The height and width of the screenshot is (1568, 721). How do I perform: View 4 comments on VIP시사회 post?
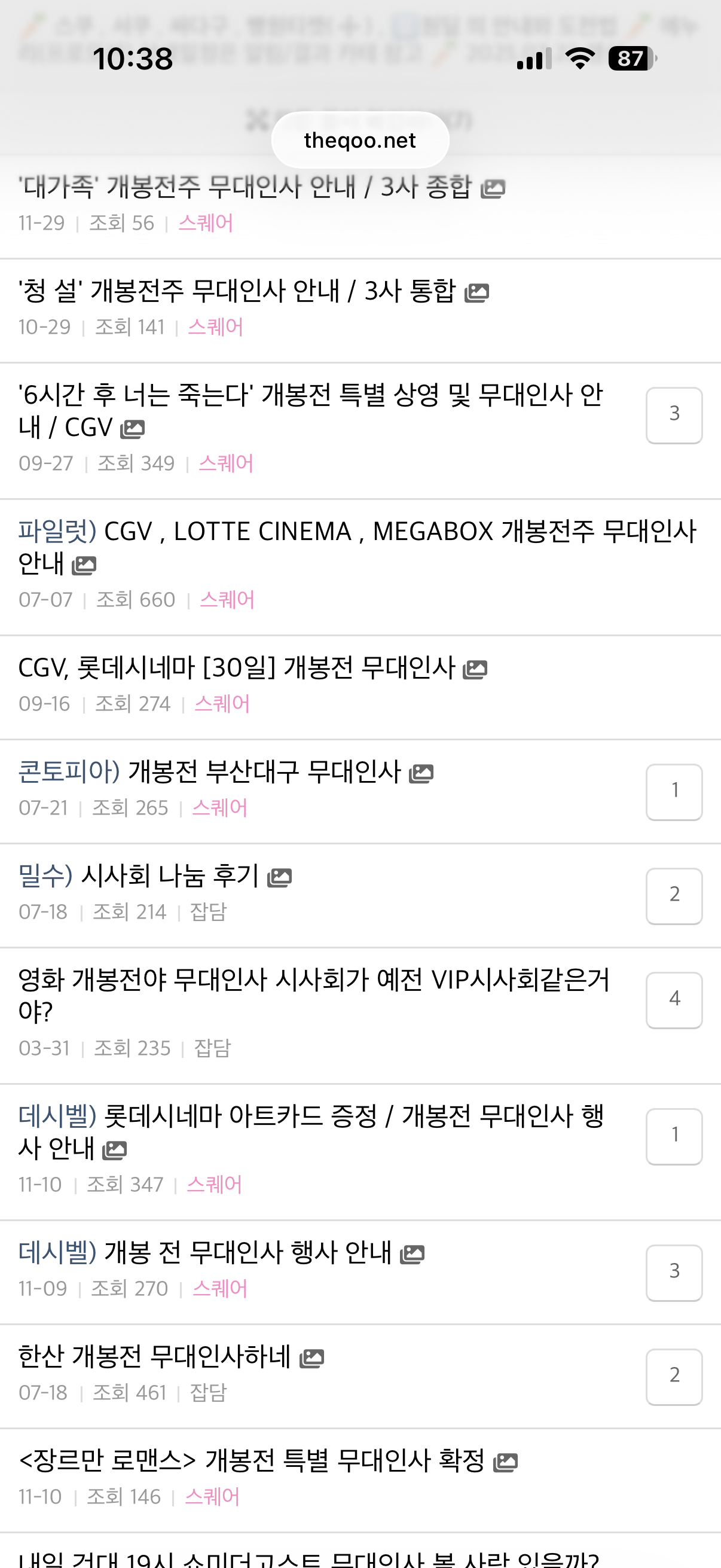[x=674, y=1000]
